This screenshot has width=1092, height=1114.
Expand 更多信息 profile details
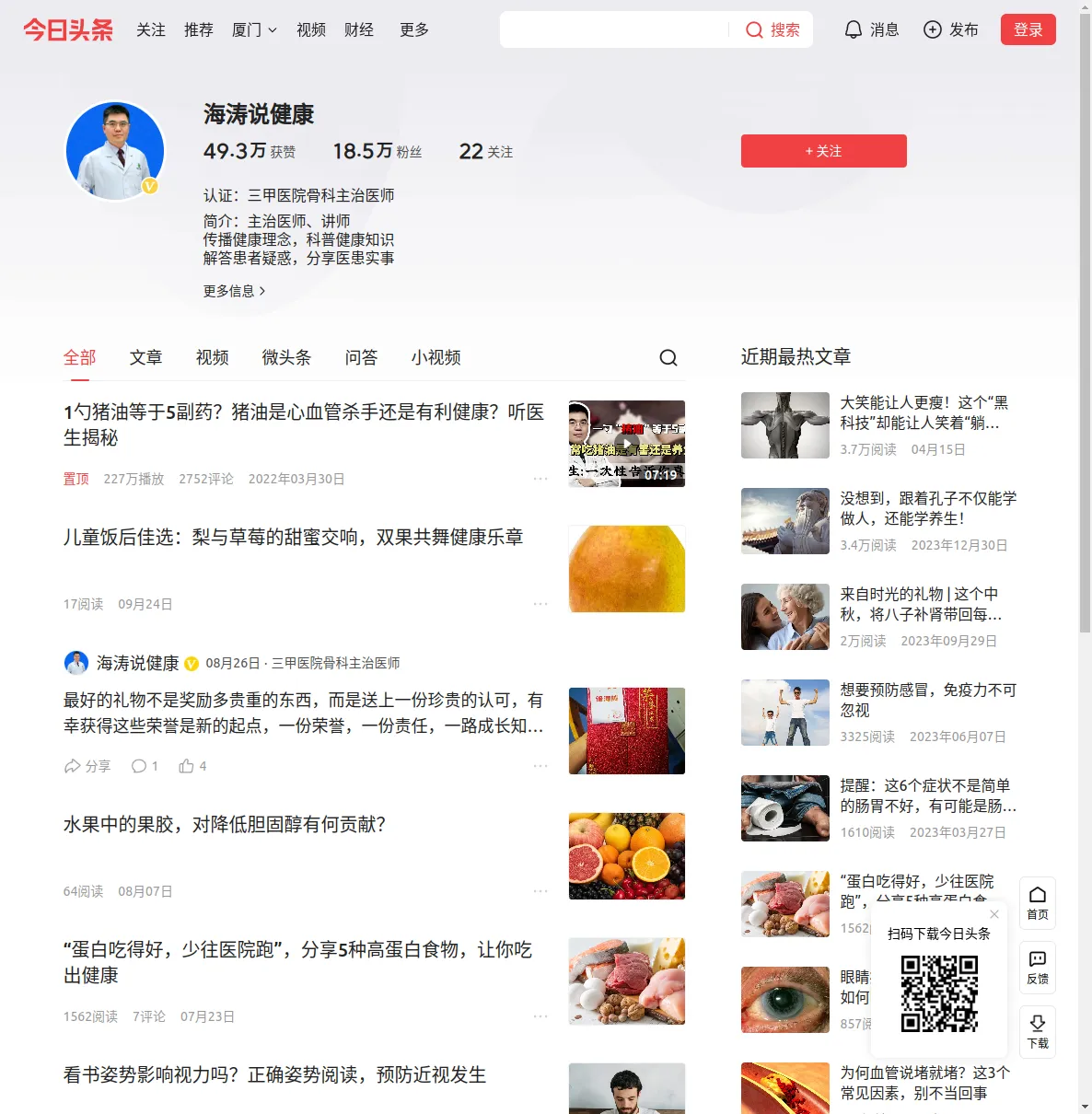point(234,291)
